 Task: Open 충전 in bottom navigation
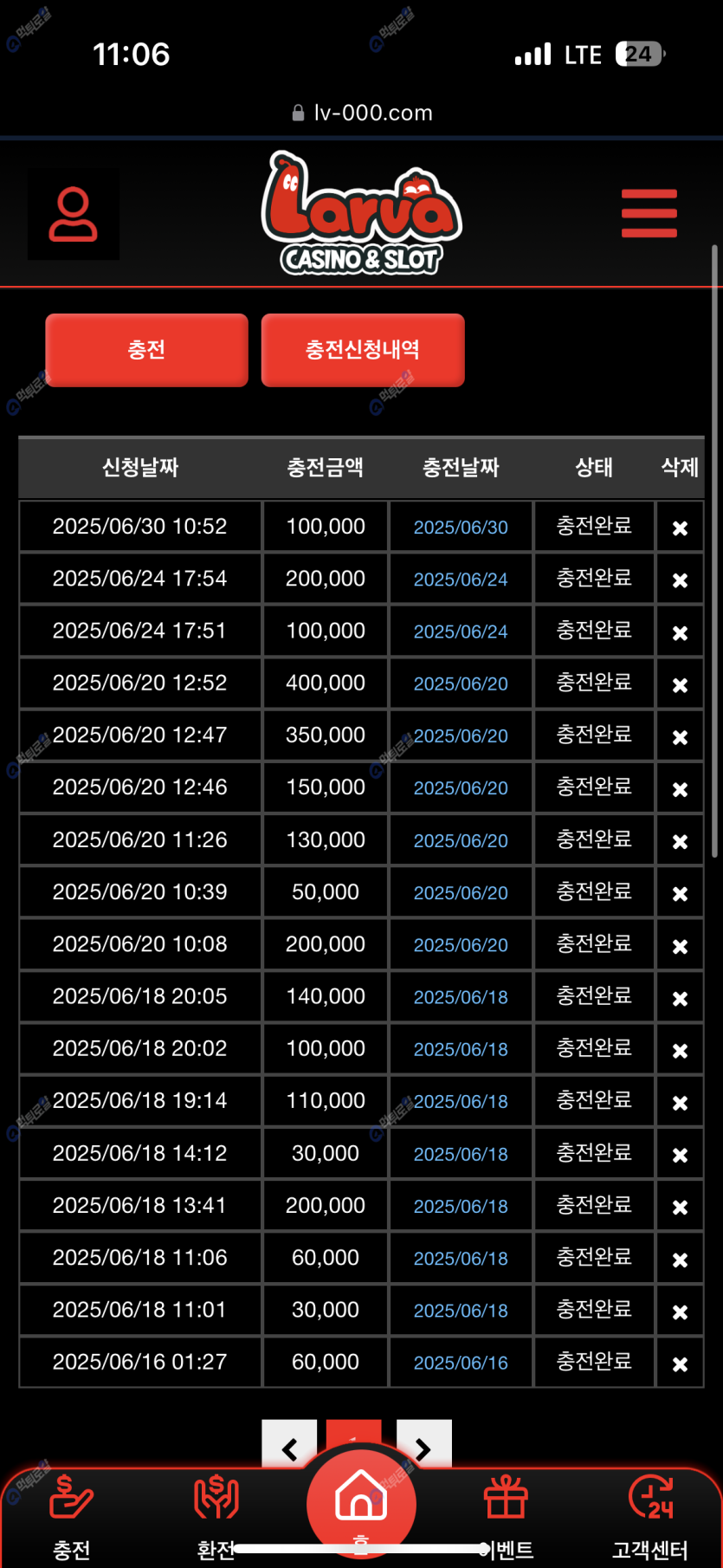72,1518
